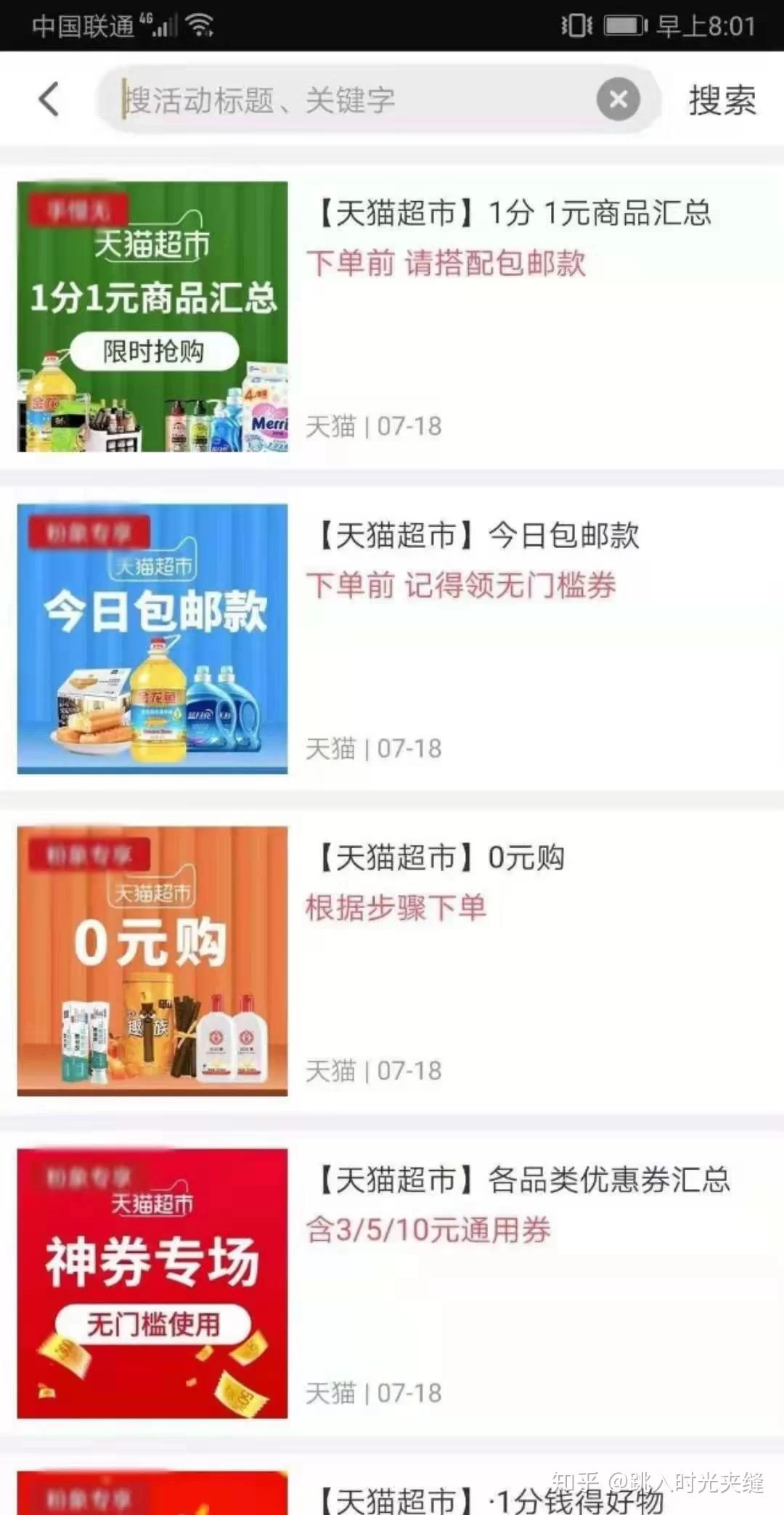
Task: Focus the activity title keyword search field
Action: (348, 99)
